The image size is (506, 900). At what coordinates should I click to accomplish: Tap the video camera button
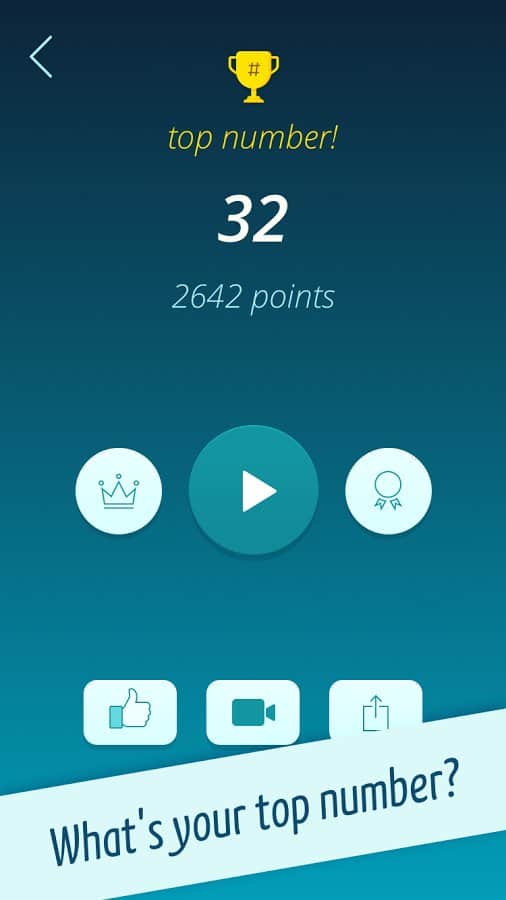coord(253,712)
